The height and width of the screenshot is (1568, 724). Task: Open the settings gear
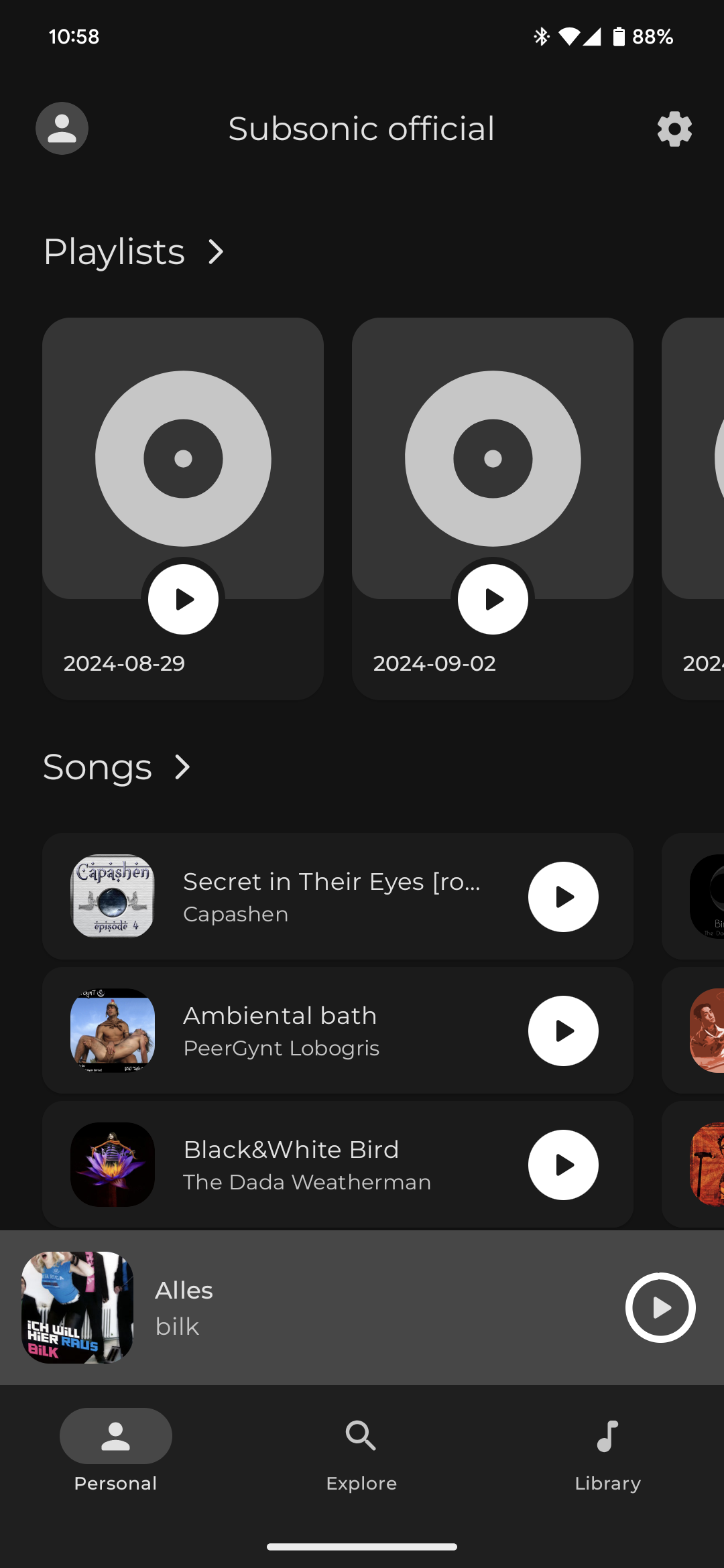click(x=674, y=129)
